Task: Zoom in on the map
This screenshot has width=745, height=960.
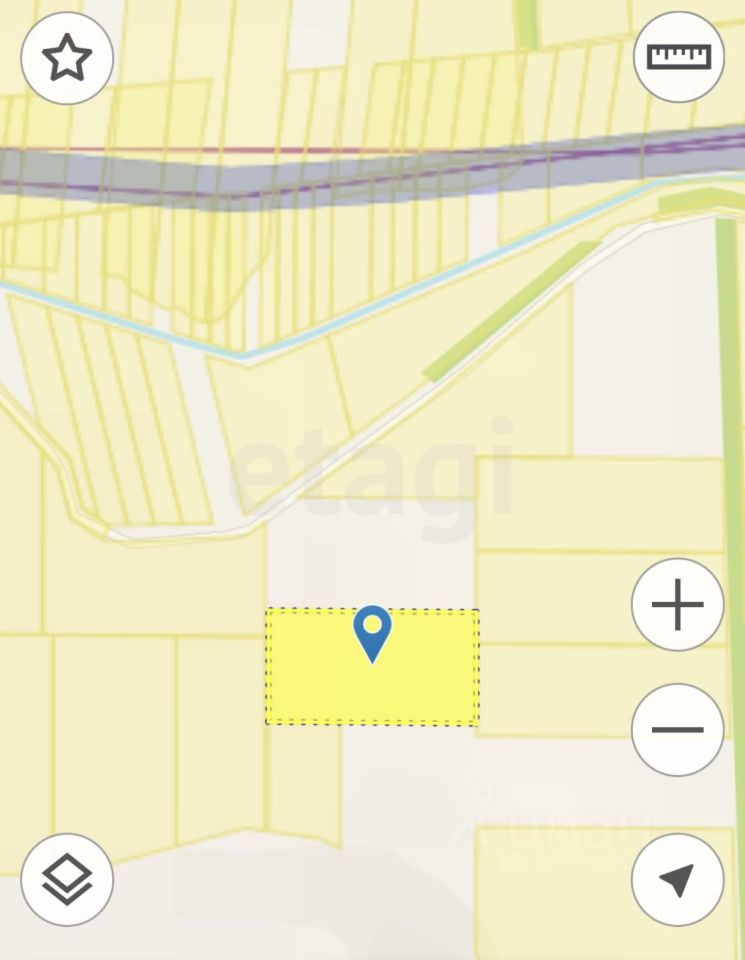Action: 677,605
